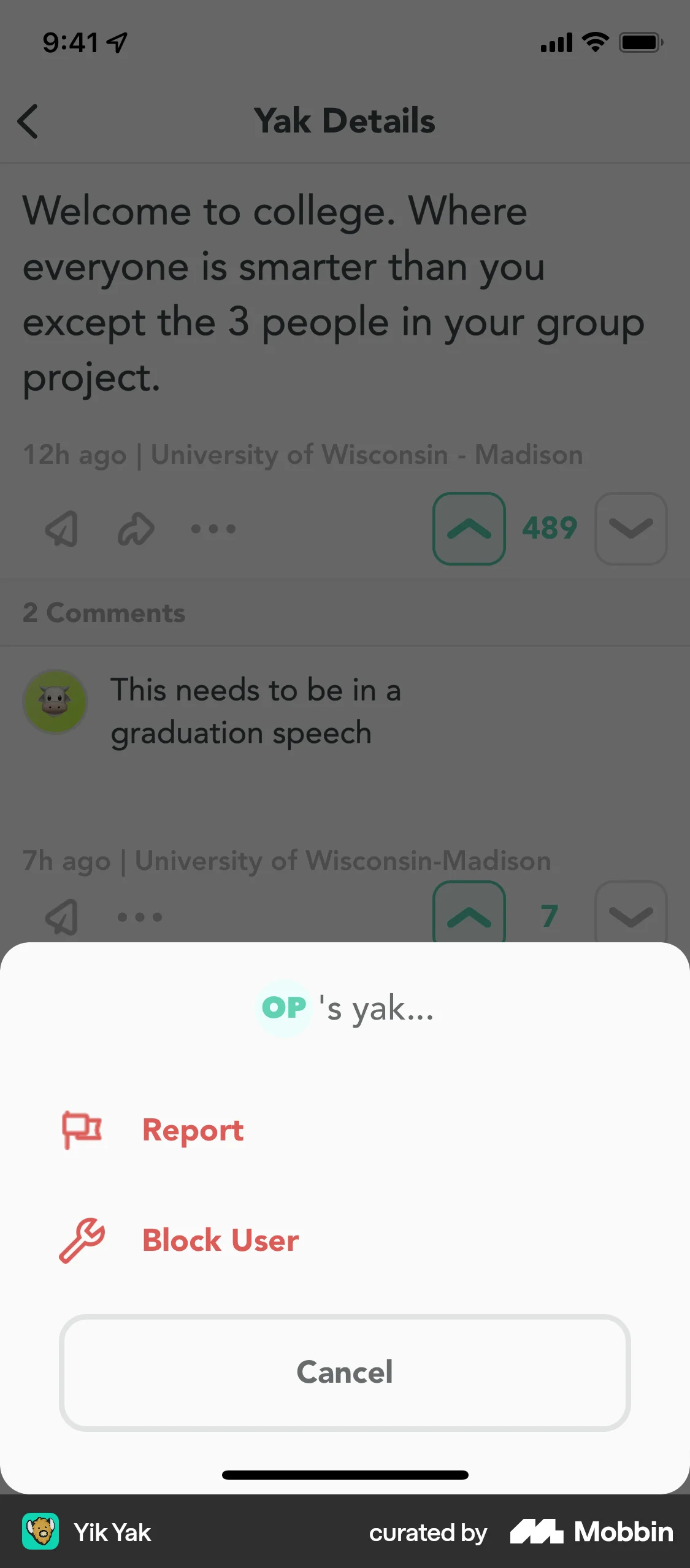The width and height of the screenshot is (690, 1568).
Task: Tap the downvote chevron on the comment
Action: coord(631,916)
